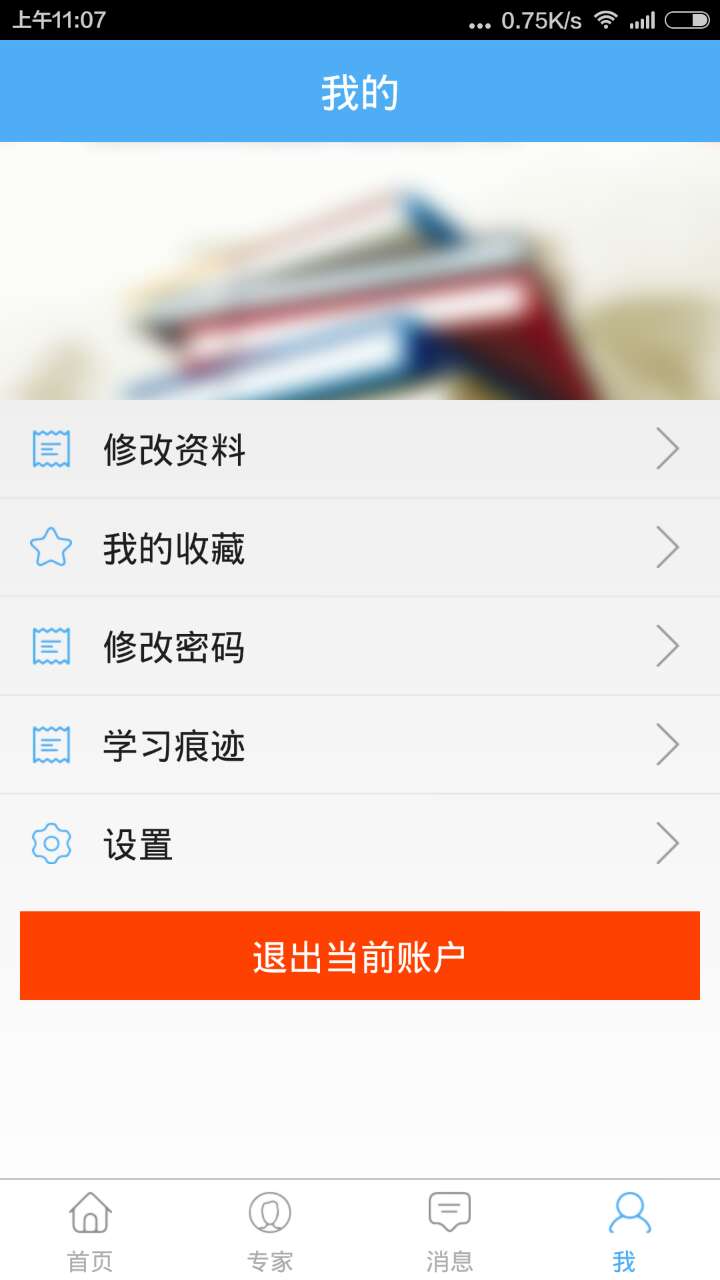720x1280 pixels.
Task: Click the 修改资料 document icon
Action: (51, 449)
